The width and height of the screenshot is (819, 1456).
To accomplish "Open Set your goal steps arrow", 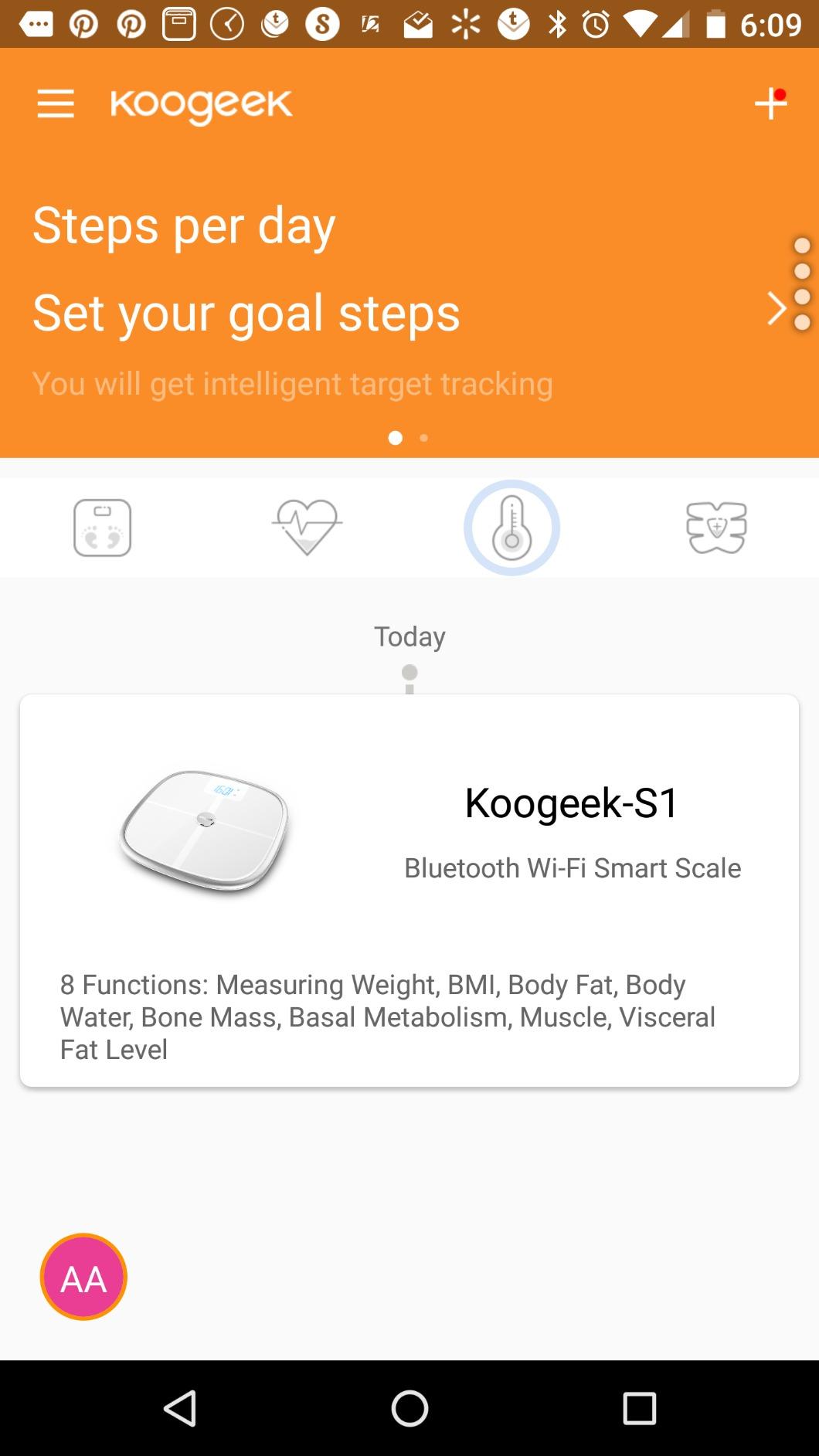I will (776, 309).
